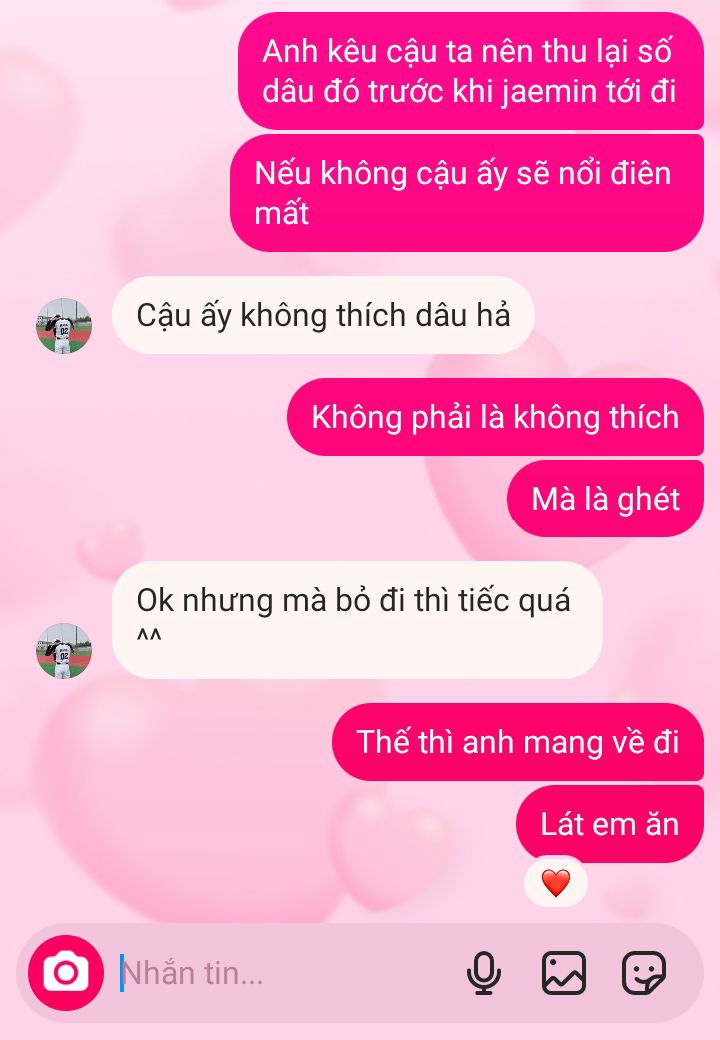Open sender's avatar beside "Cậu ấy không thích dâu hả"
The width and height of the screenshot is (720, 1040).
pos(64,325)
